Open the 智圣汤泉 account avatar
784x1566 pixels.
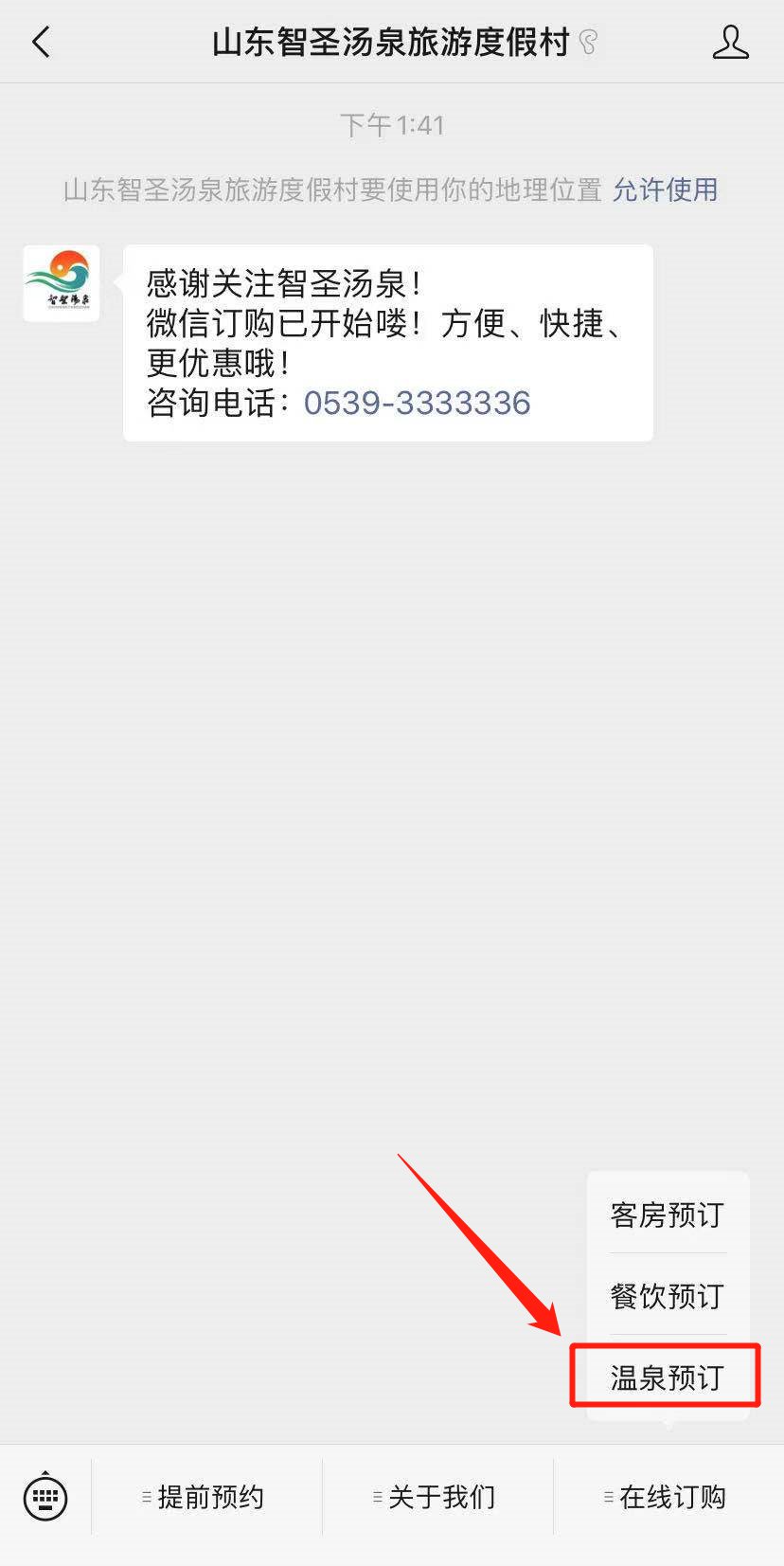[x=62, y=283]
